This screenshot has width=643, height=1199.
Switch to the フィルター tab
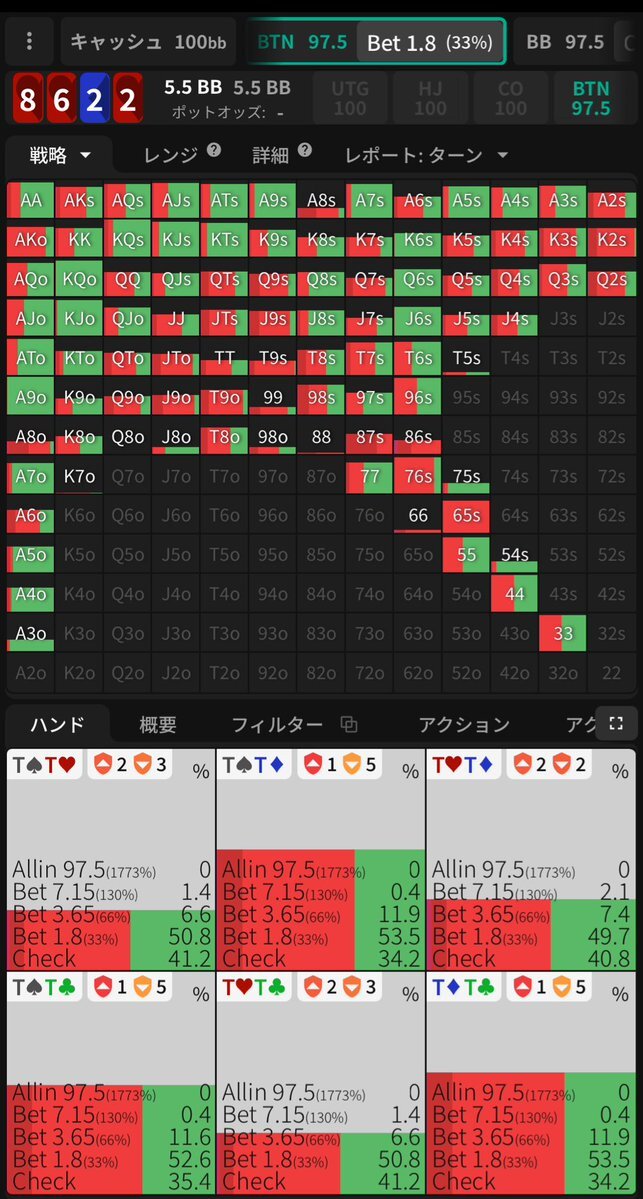click(x=294, y=724)
